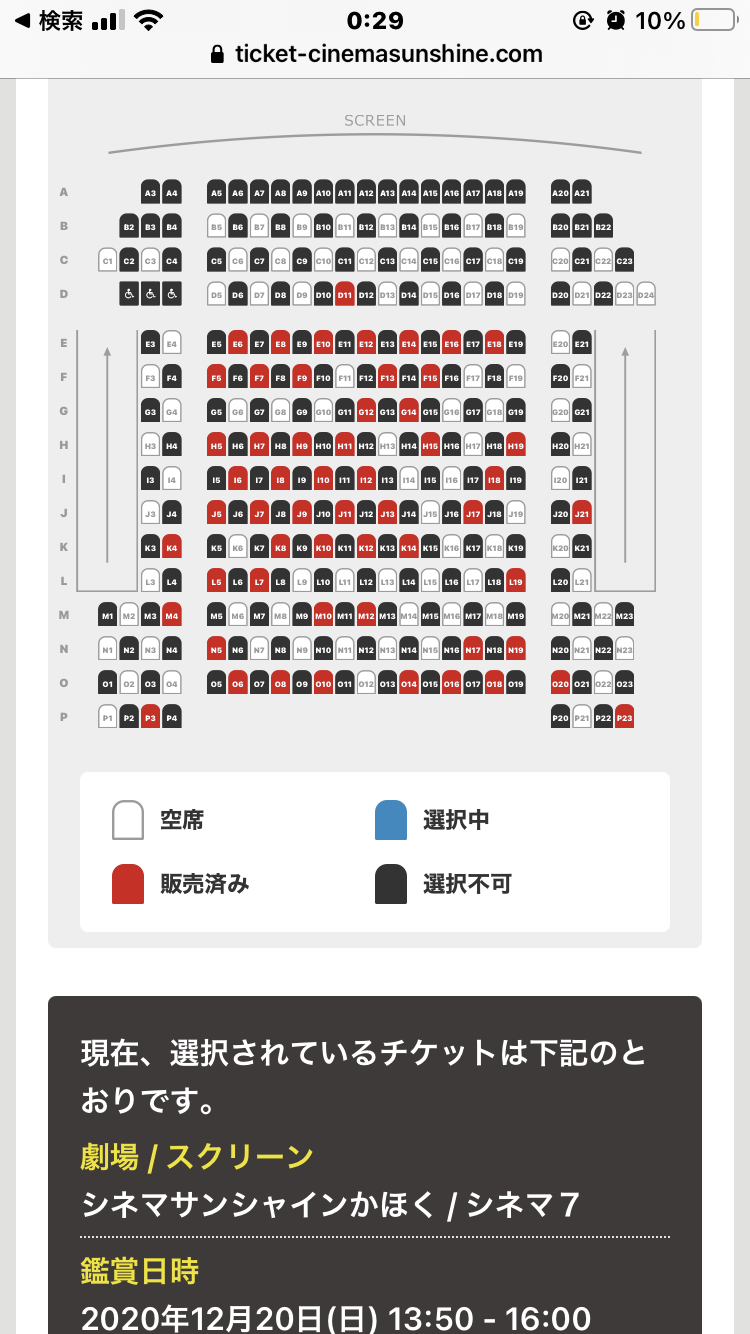The width and height of the screenshot is (750, 1334).
Task: Select open seat E4
Action: pyautogui.click(x=172, y=343)
